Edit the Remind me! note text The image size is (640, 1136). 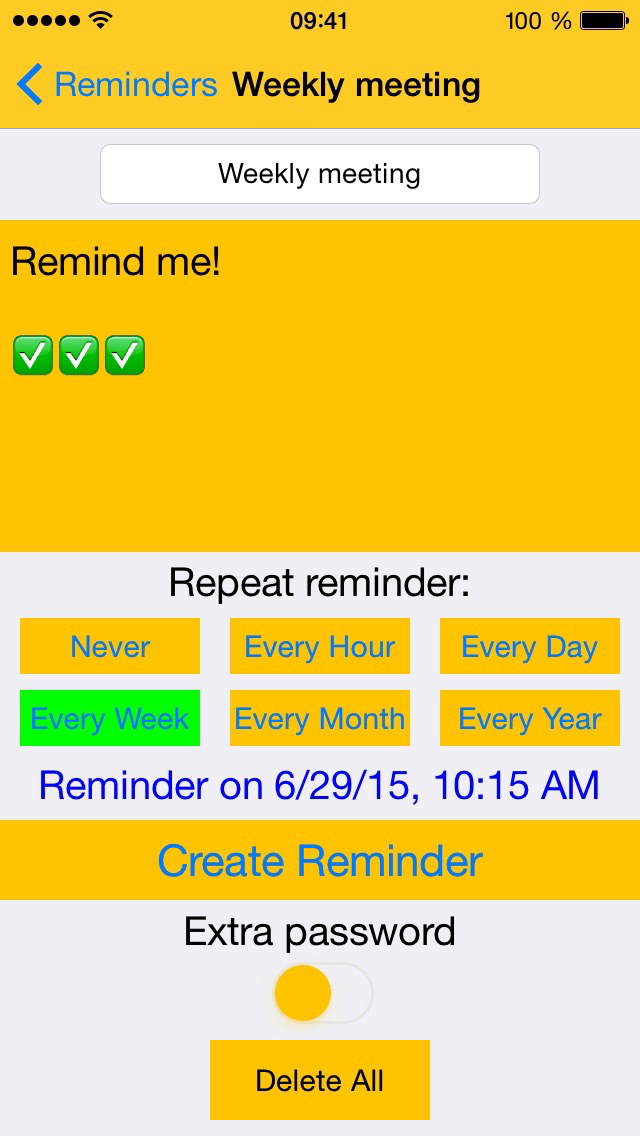320,385
